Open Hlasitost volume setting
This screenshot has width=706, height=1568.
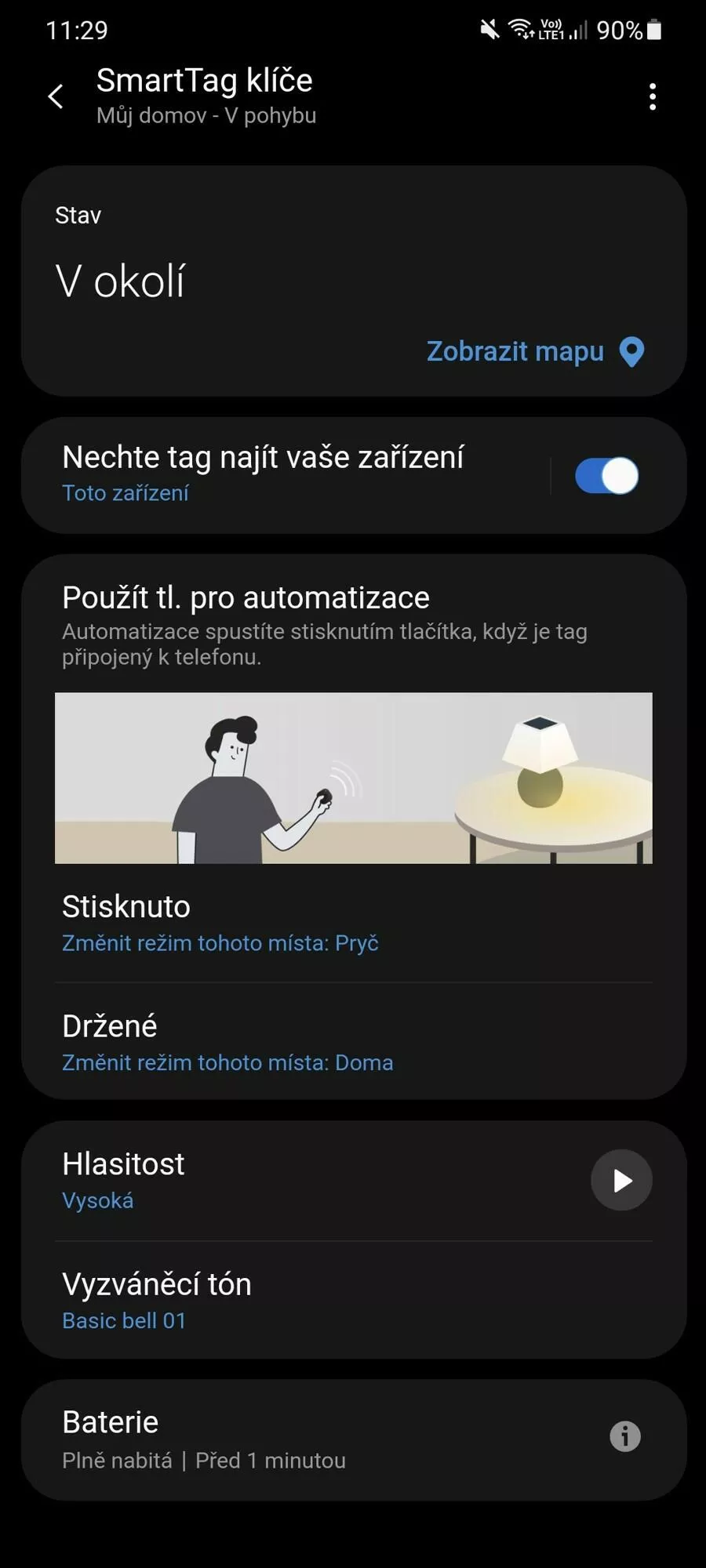306,1181
